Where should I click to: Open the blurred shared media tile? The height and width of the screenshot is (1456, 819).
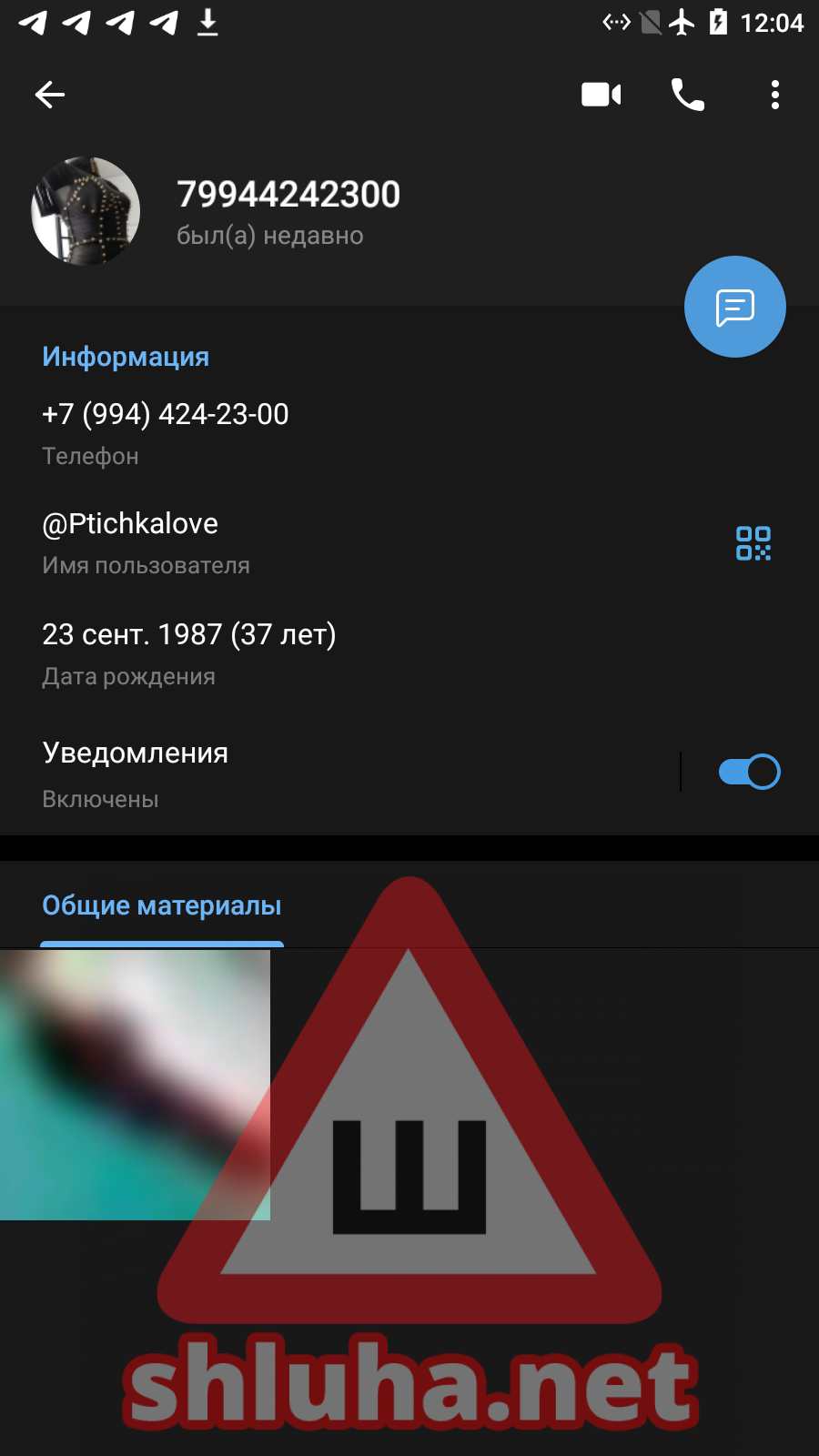pos(135,1084)
